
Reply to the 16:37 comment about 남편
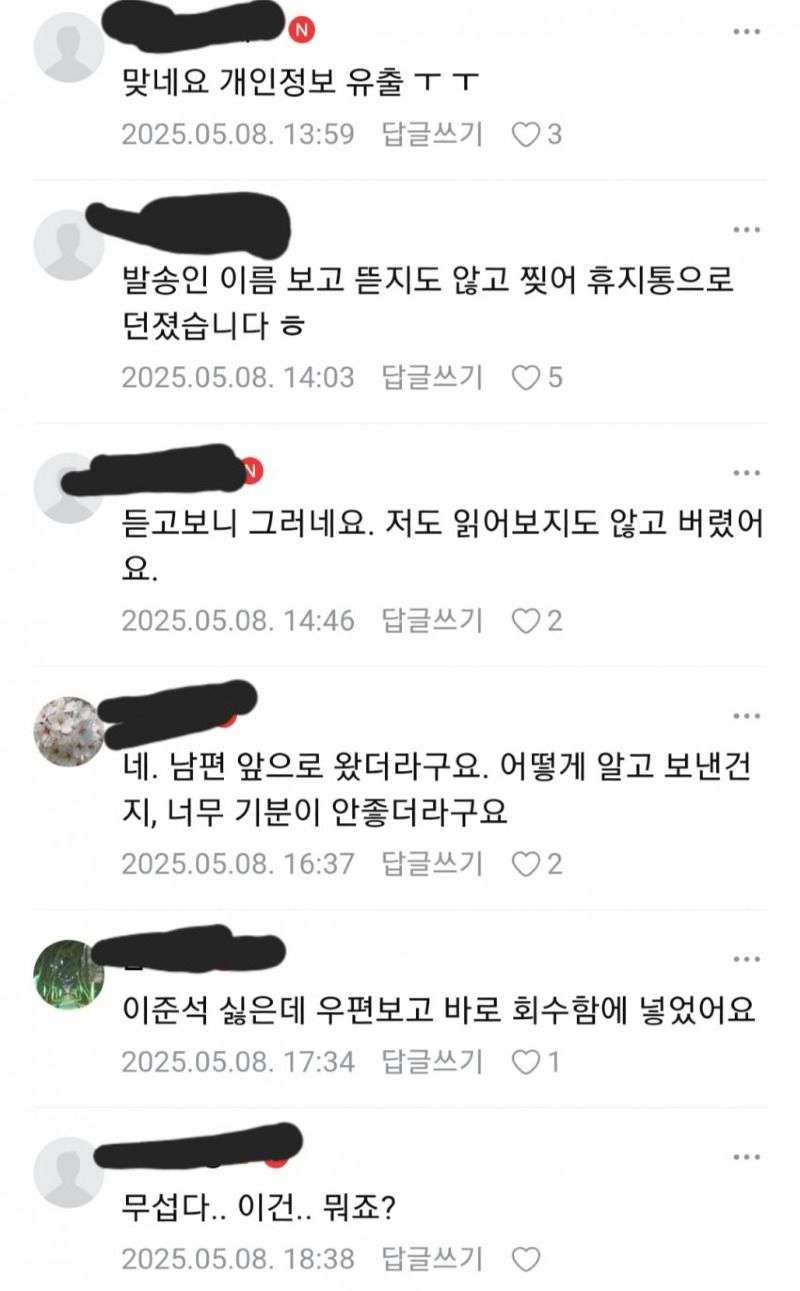432,863
